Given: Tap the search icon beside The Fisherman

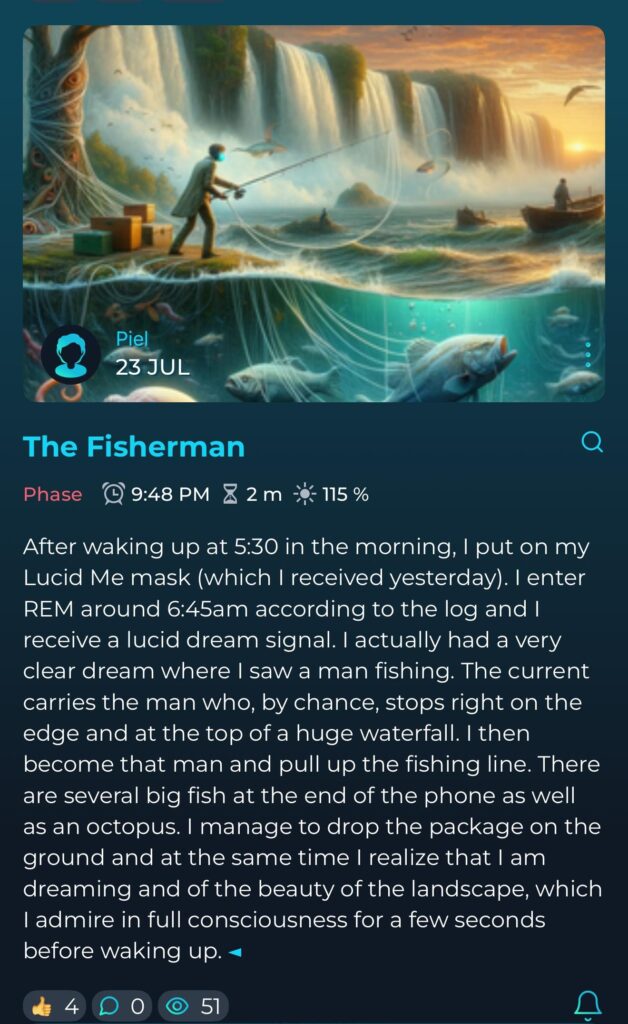Looking at the screenshot, I should pos(592,442).
